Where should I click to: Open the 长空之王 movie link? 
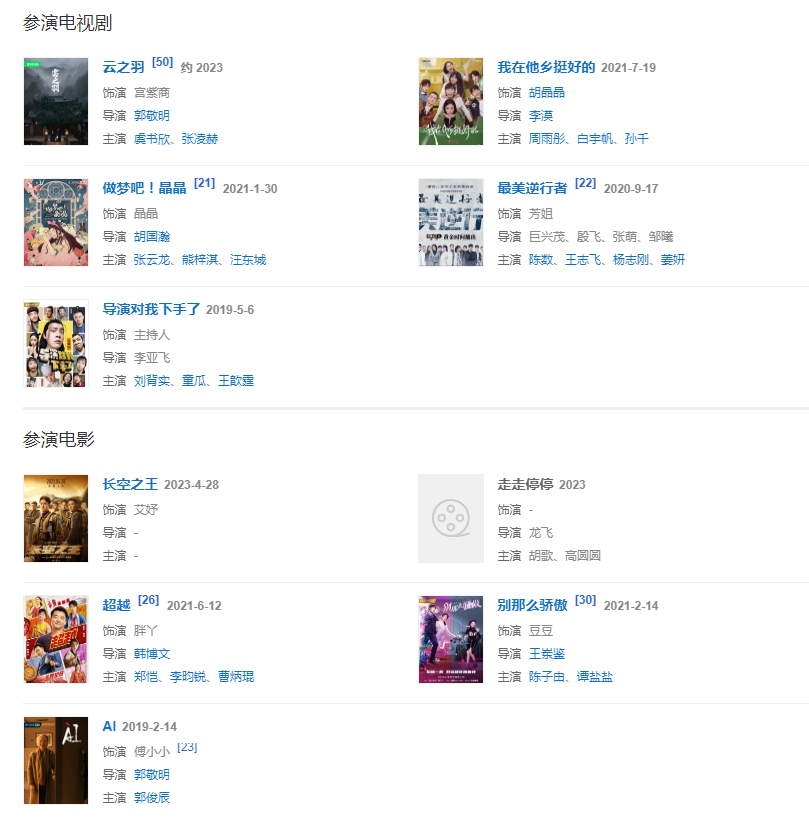pyautogui.click(x=130, y=485)
